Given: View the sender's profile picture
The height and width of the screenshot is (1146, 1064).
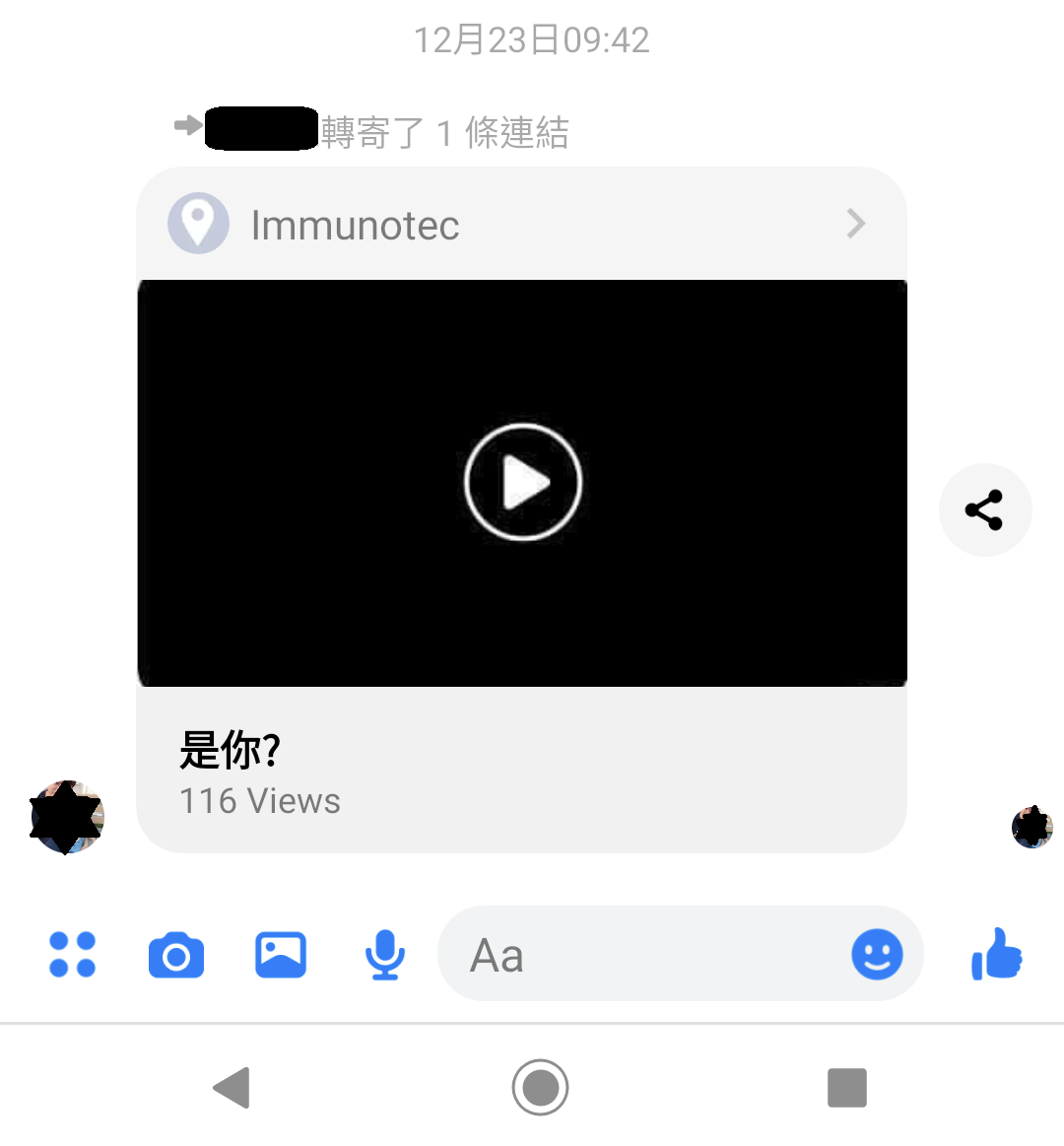Looking at the screenshot, I should click(x=67, y=817).
